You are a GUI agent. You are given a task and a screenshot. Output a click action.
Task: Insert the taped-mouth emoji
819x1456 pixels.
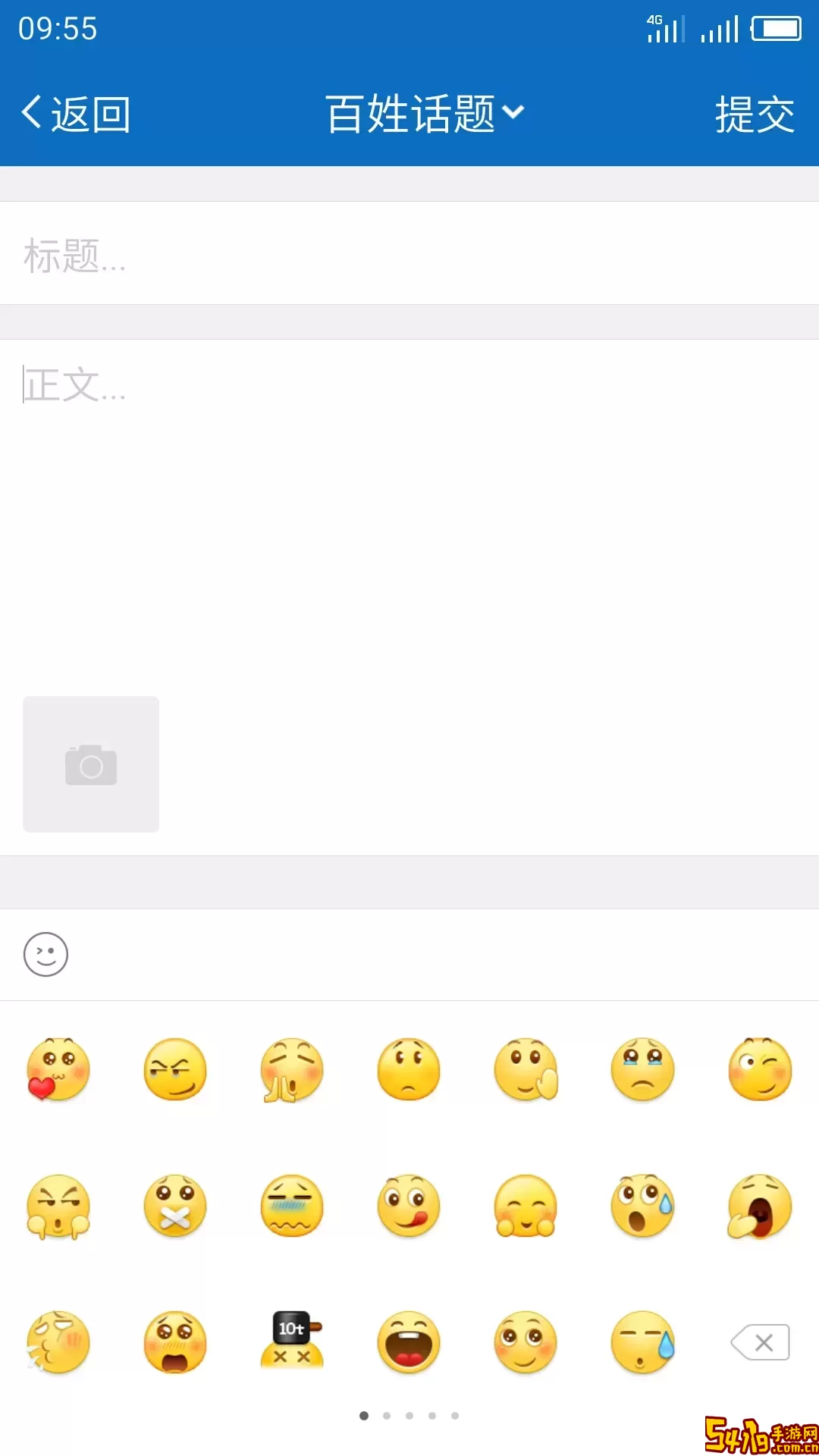(x=175, y=1206)
